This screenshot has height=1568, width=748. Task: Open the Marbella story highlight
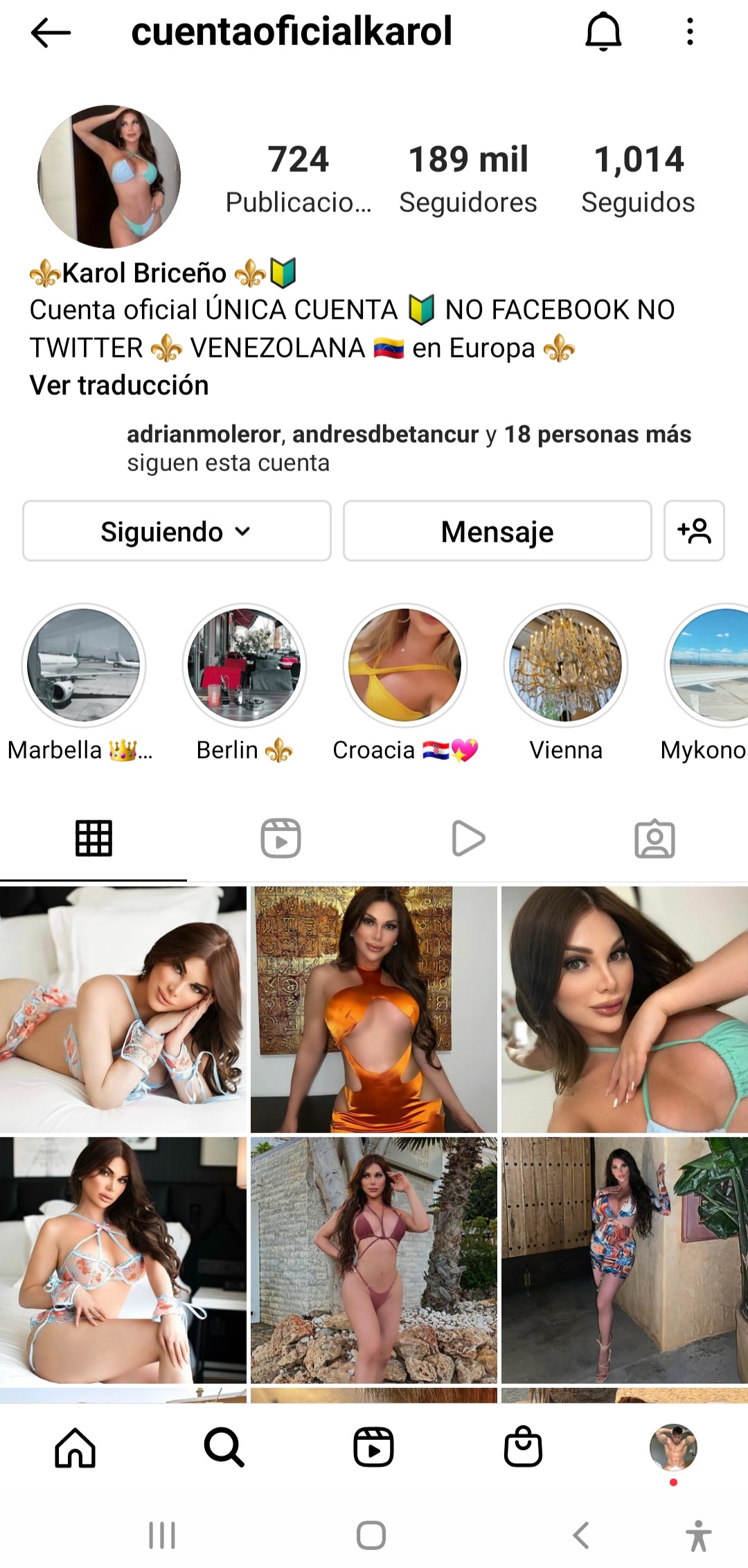coord(84,665)
